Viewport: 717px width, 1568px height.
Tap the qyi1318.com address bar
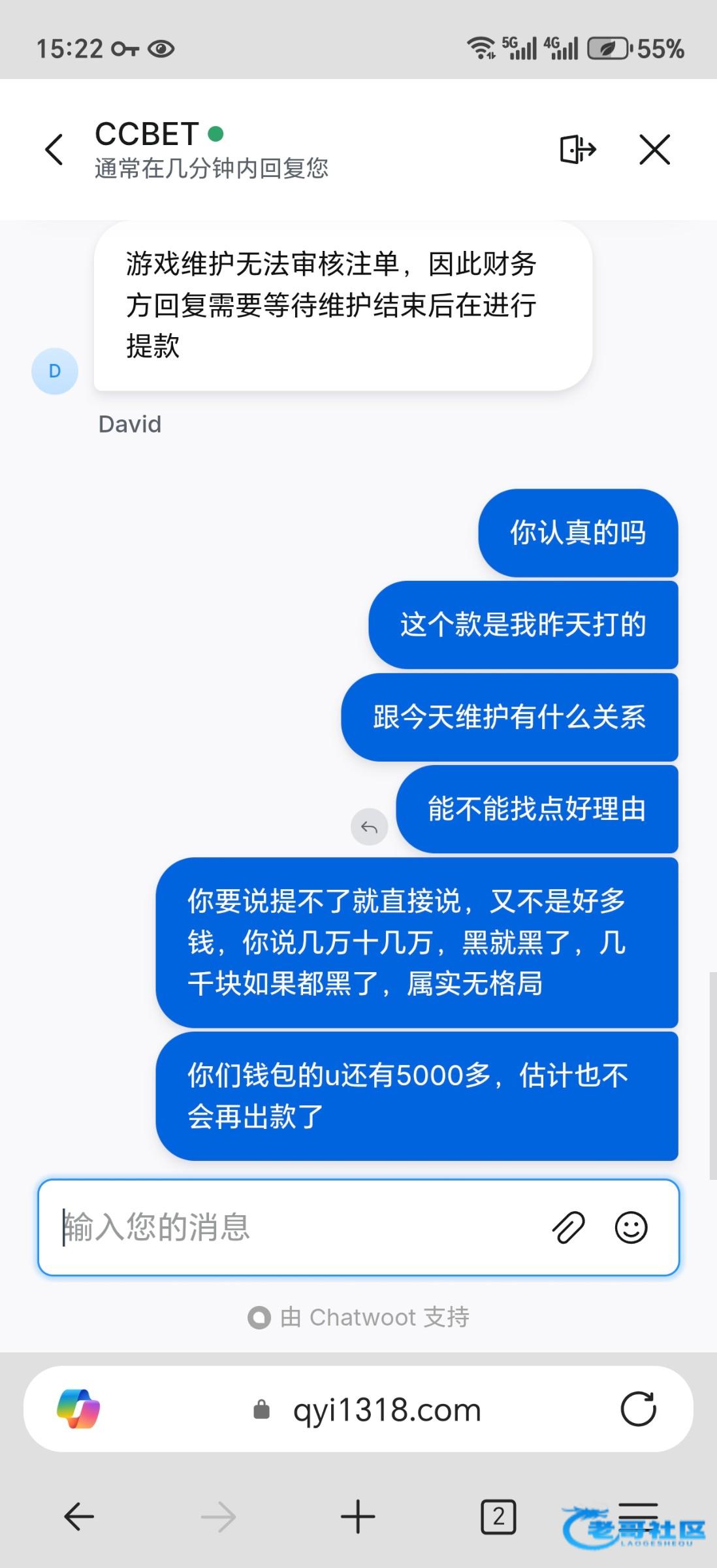click(x=385, y=1410)
